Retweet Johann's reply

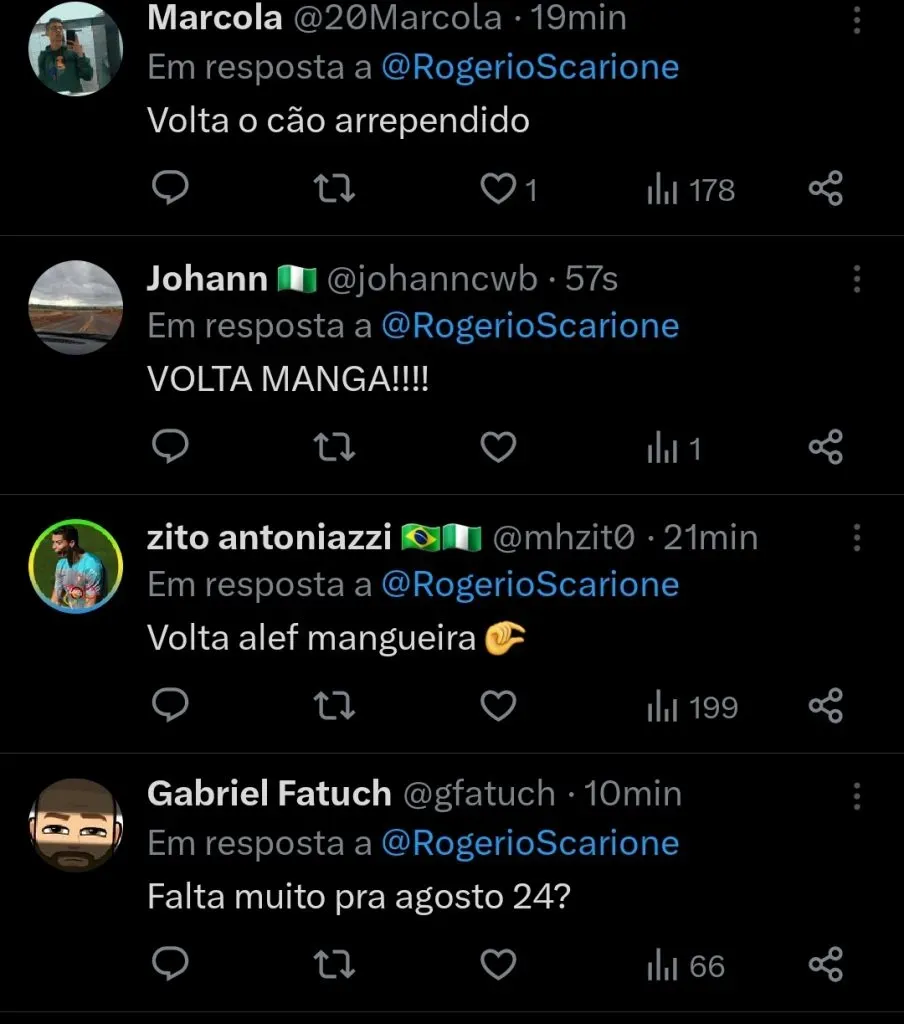click(334, 448)
